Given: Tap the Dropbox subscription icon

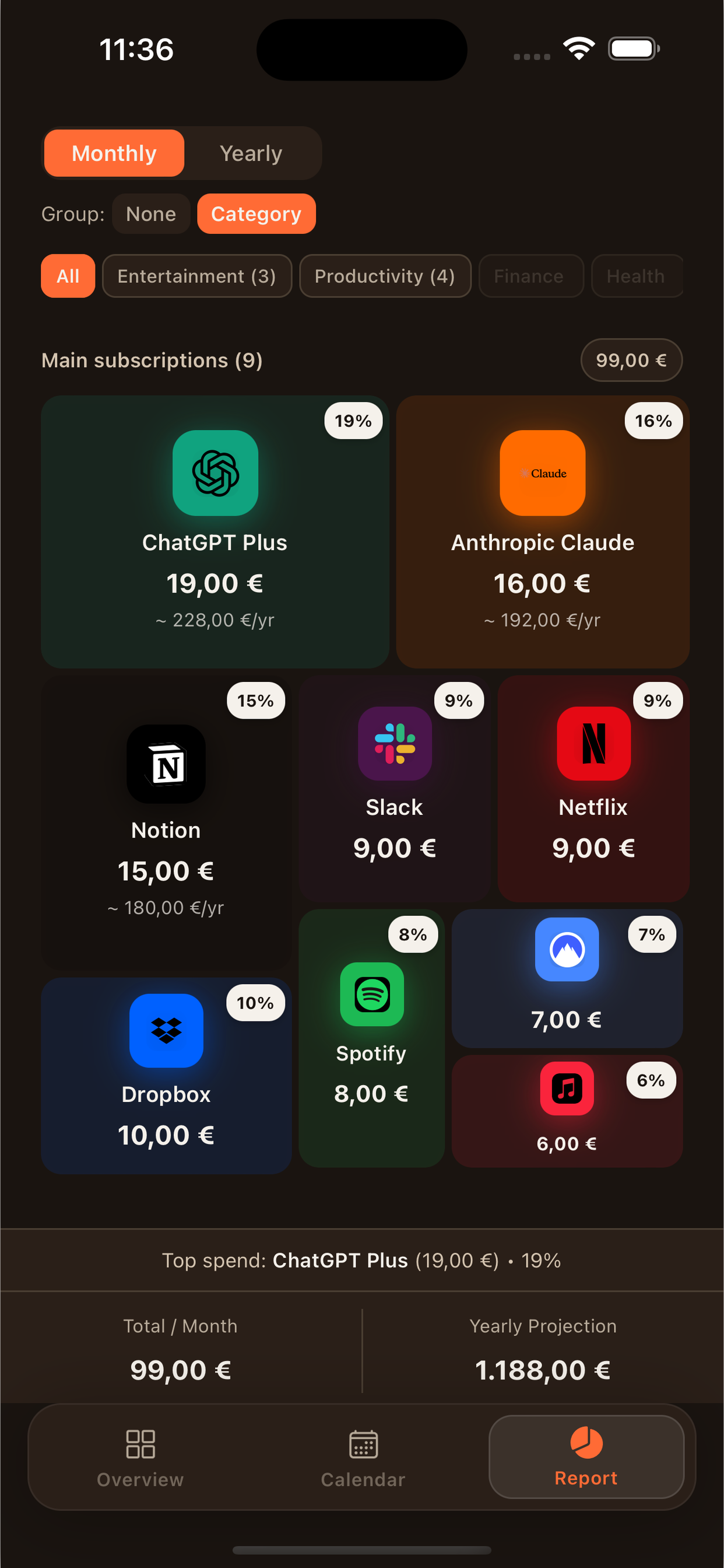Looking at the screenshot, I should coord(166,1030).
